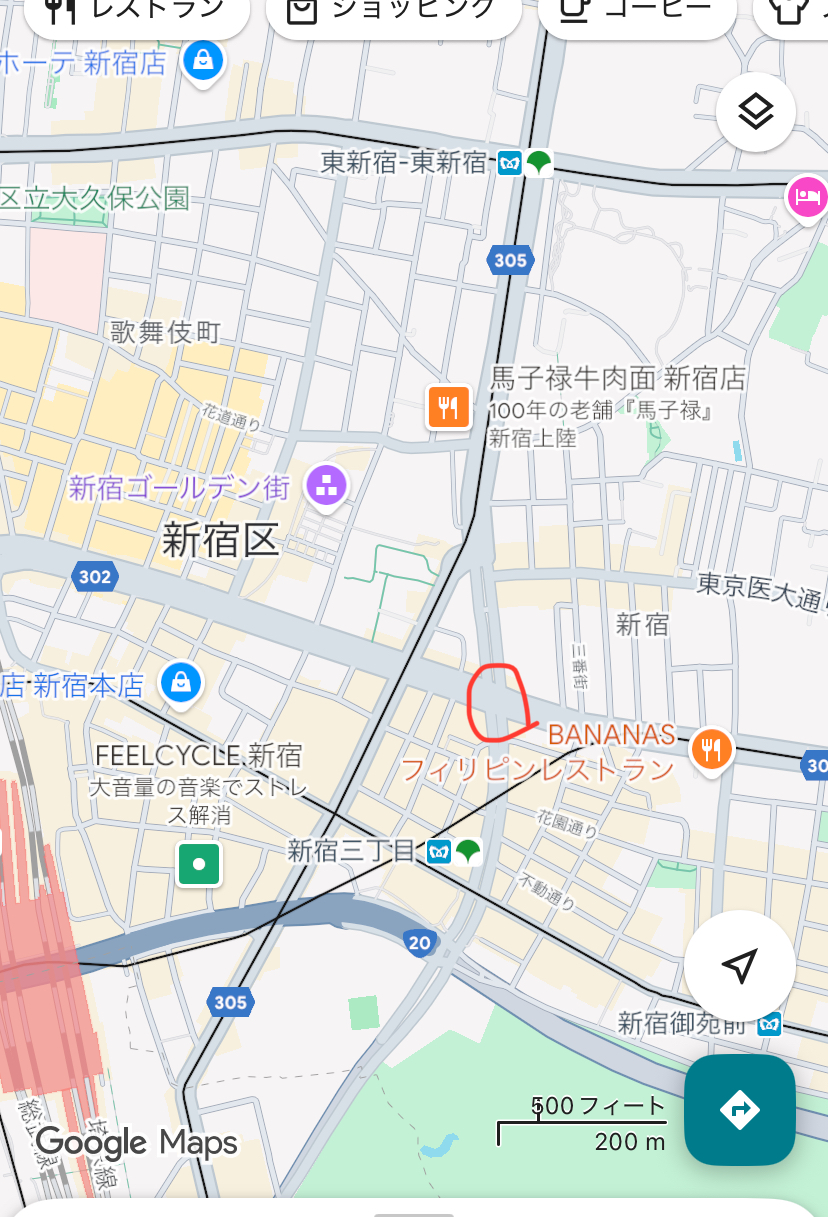Screen dimensions: 828x1217
Task: Select the 東新宿 station icon
Action: (526, 162)
